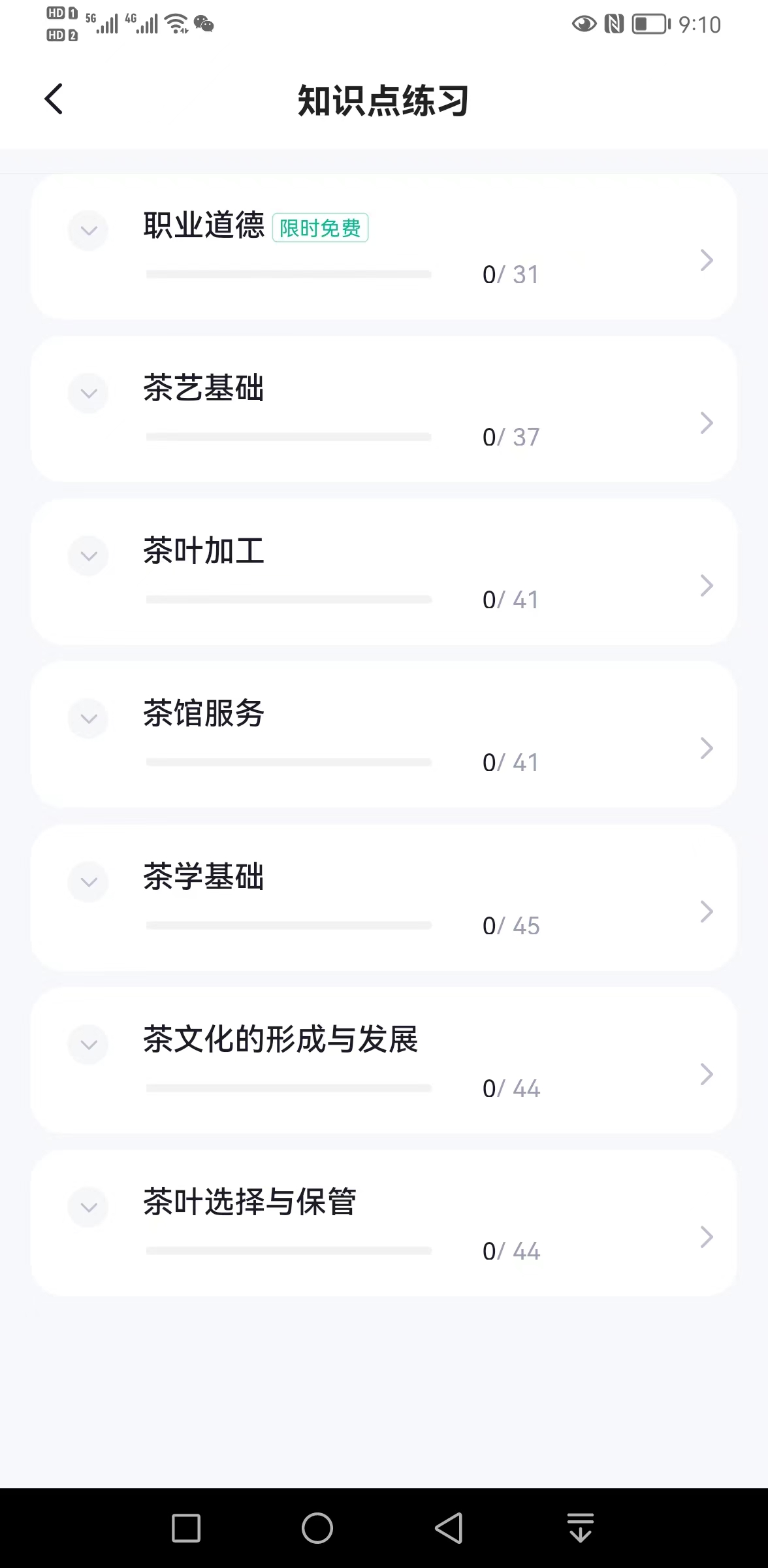Open 茶艺基础 via its right arrow icon
768x1568 pixels.
pyautogui.click(x=707, y=423)
